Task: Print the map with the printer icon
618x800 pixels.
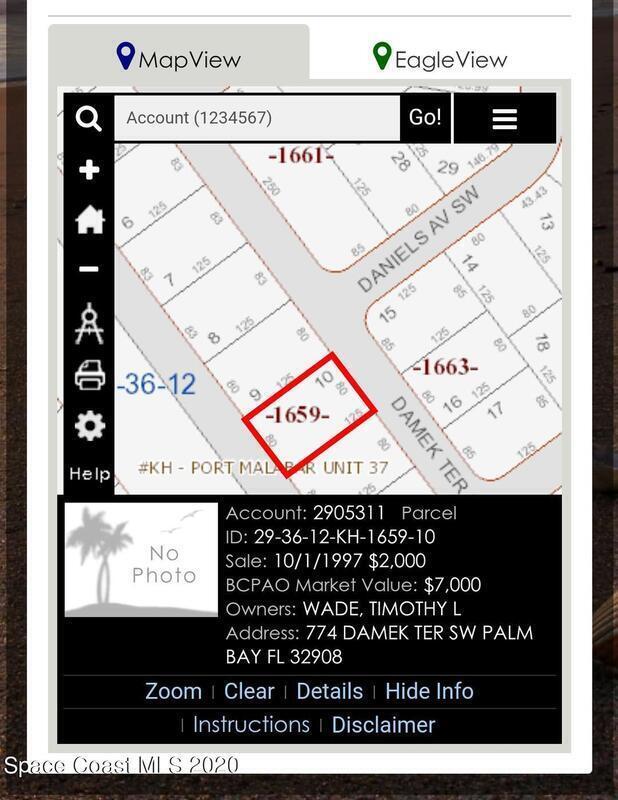Action: click(x=89, y=376)
